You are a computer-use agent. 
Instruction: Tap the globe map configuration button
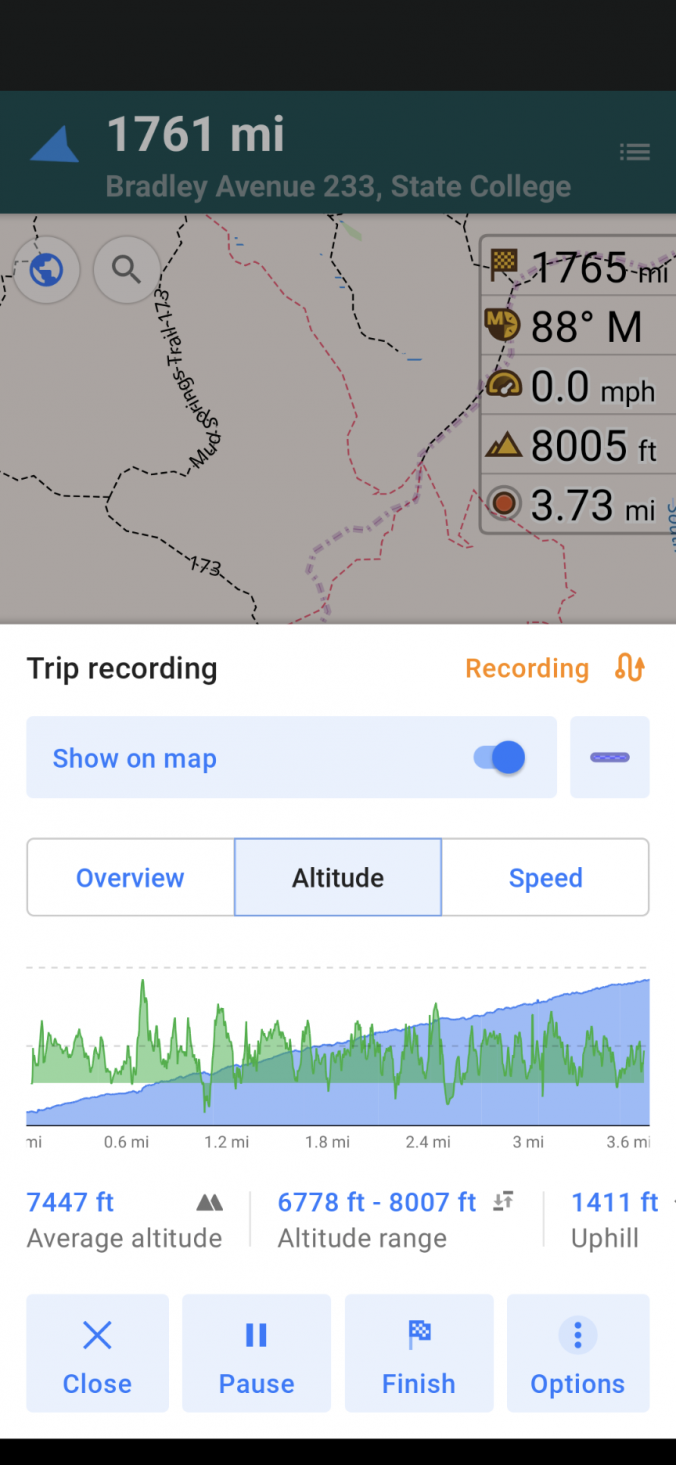pos(46,269)
